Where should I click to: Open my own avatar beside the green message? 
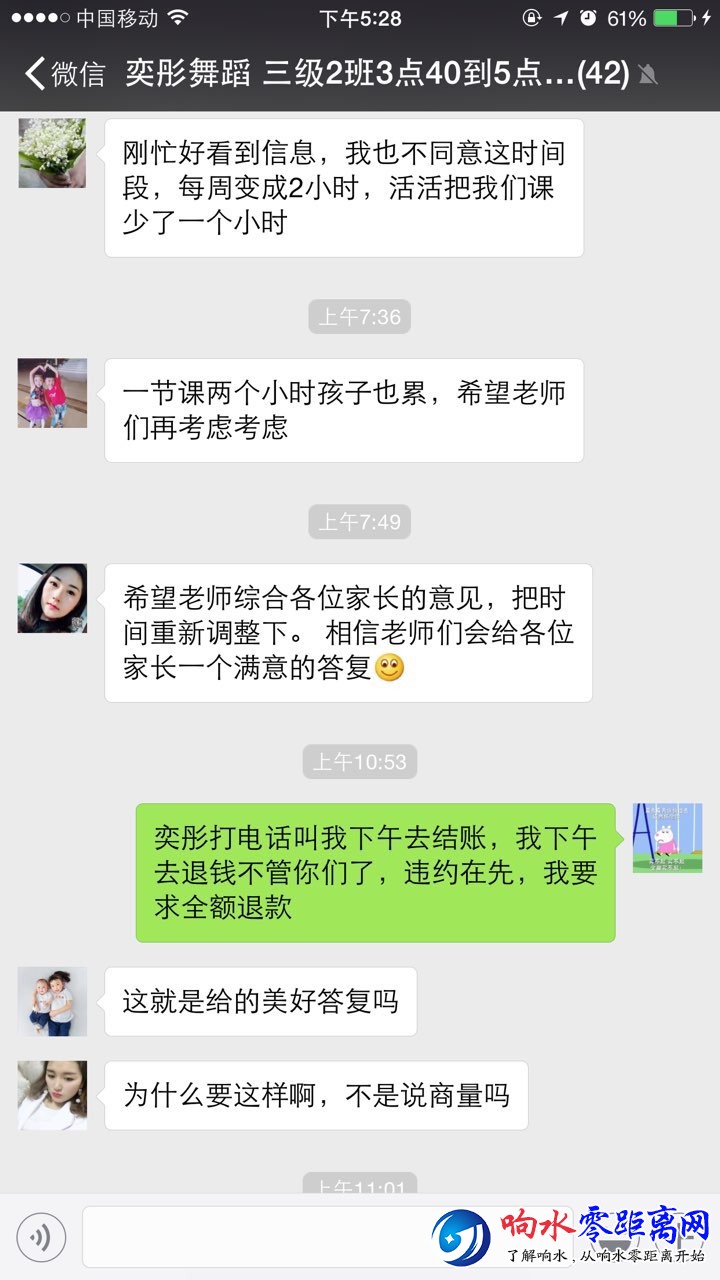click(x=667, y=838)
